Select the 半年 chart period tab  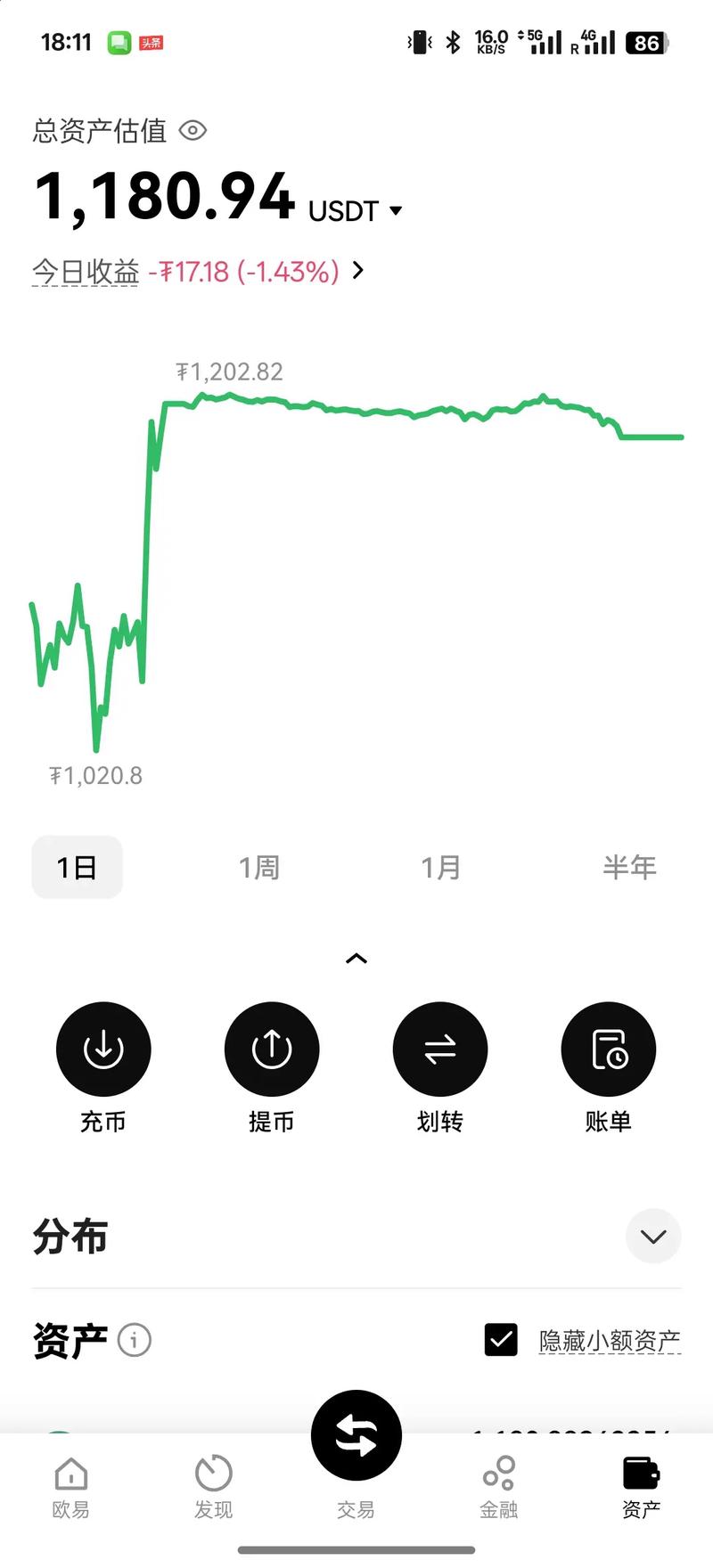(x=631, y=866)
